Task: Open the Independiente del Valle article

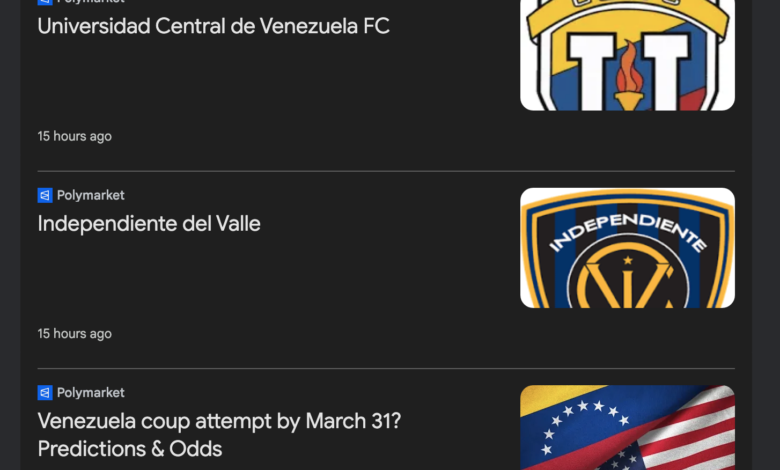Action: coord(149,224)
